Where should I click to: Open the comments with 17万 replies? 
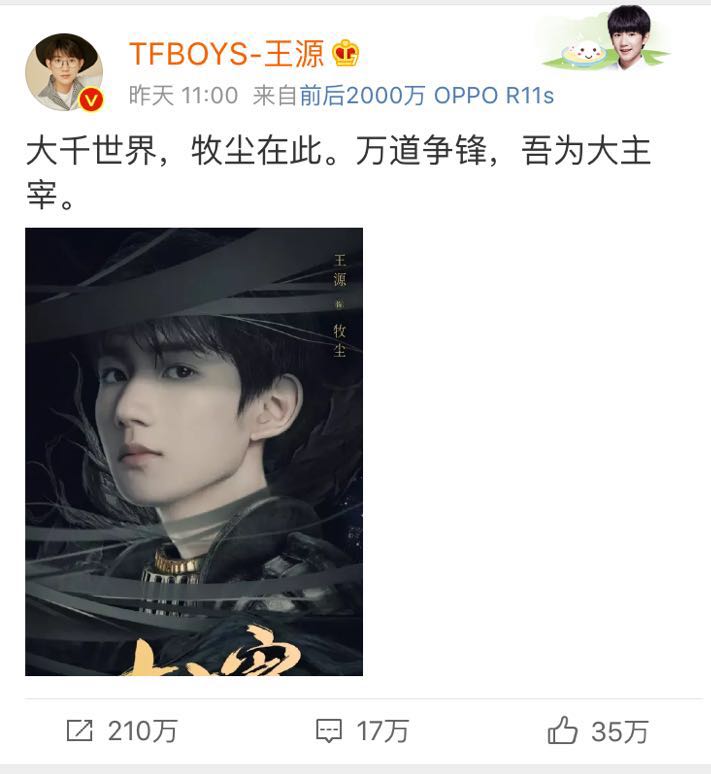(x=361, y=731)
